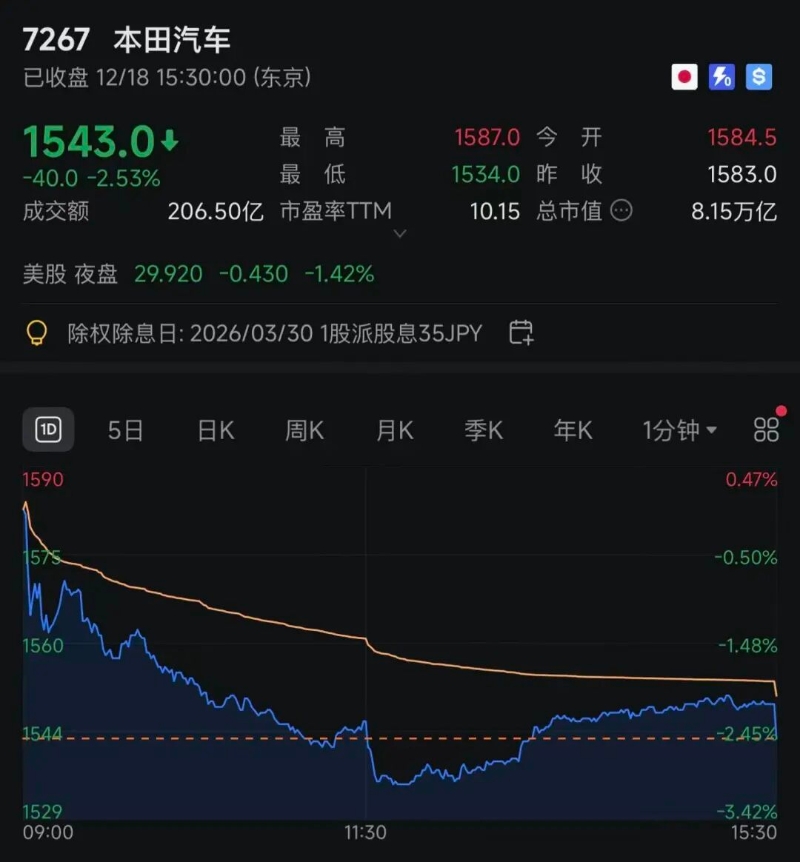800x862 pixels.
Task: Click the 1D chart period icon
Action: coord(47,429)
